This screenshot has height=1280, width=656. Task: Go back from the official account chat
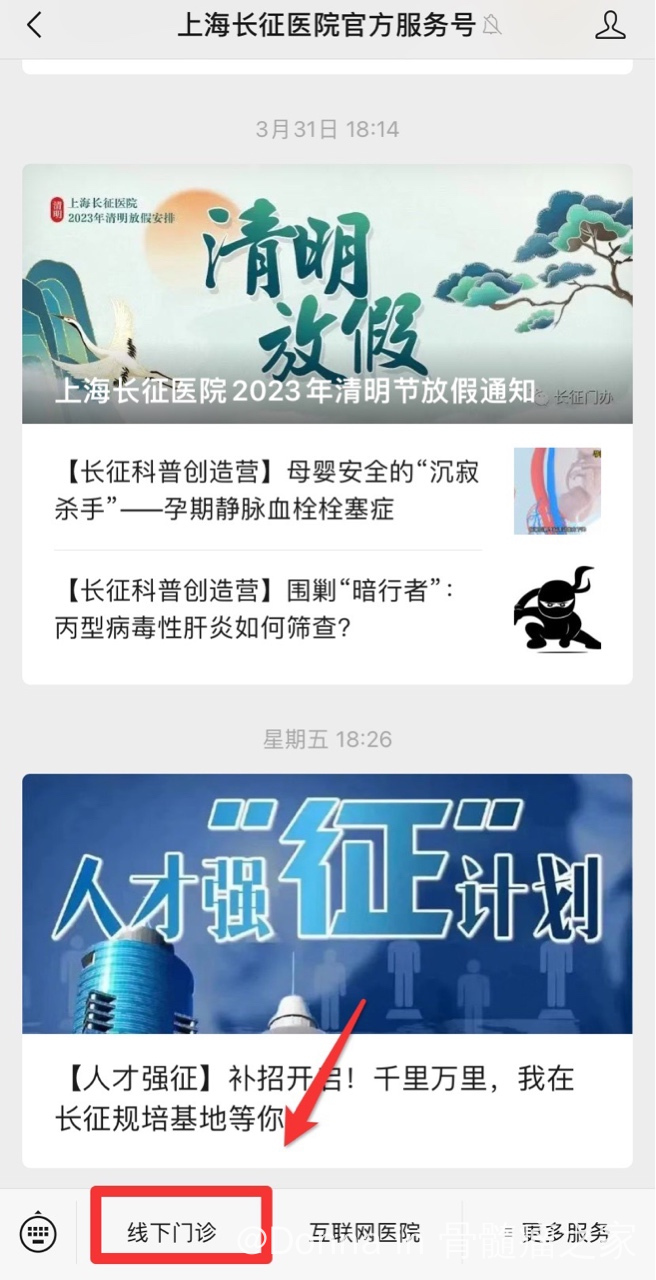click(35, 26)
